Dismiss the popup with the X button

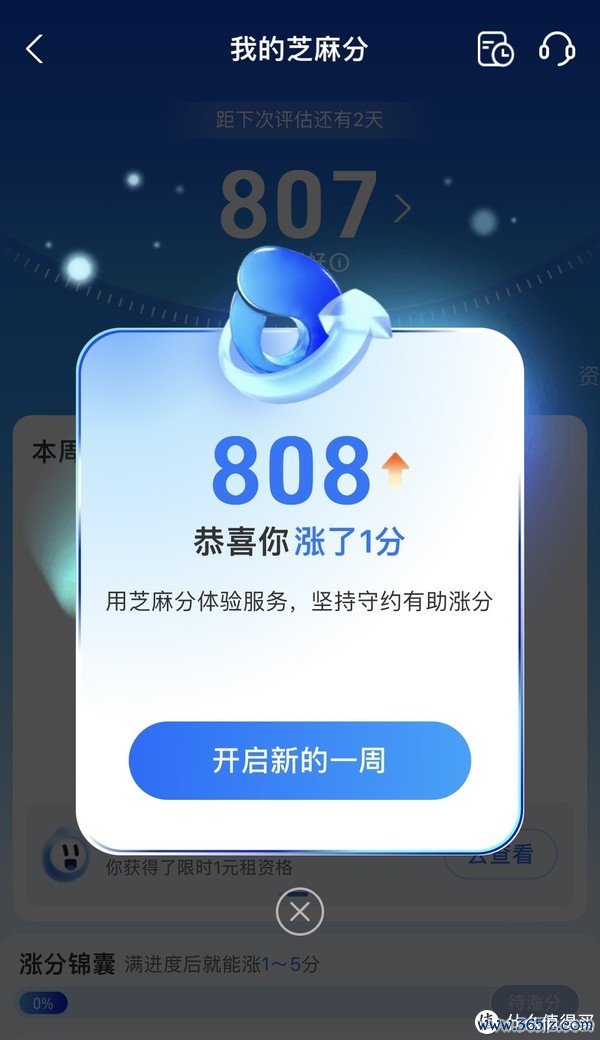pyautogui.click(x=300, y=912)
